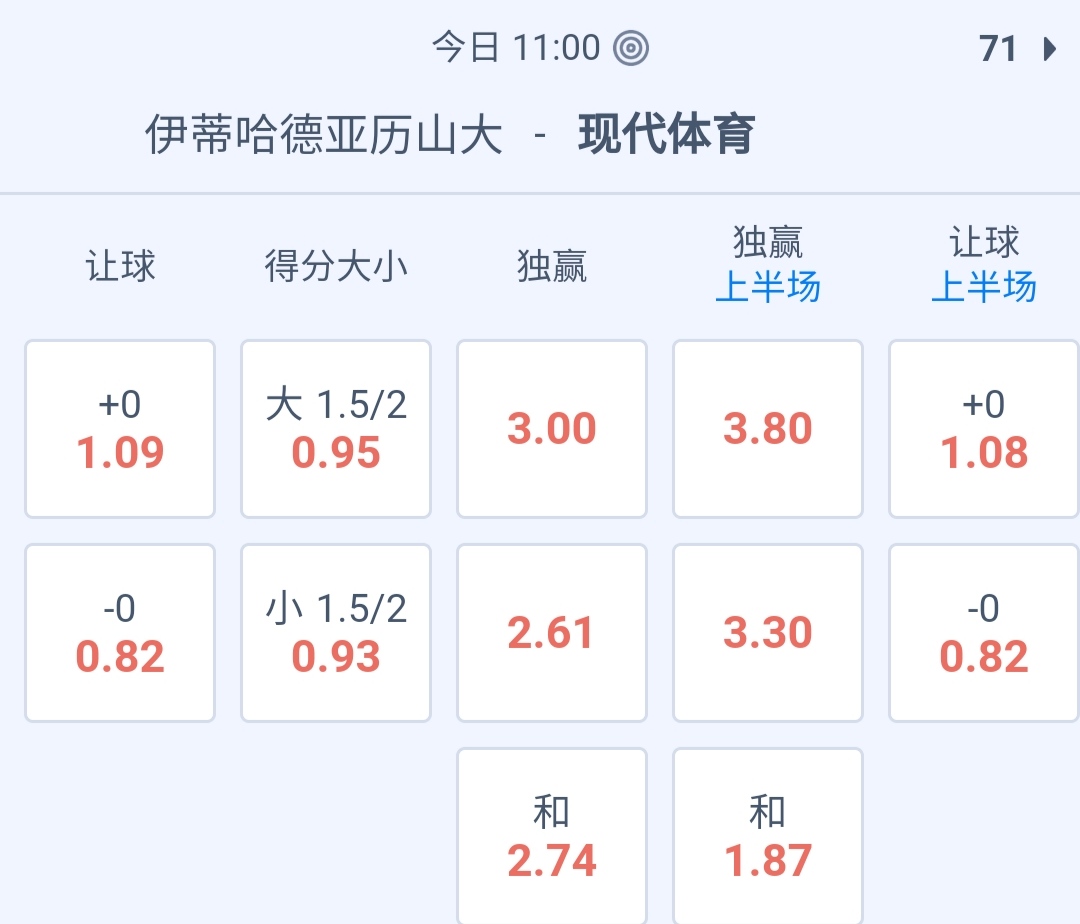1080x924 pixels.
Task: Bet on first-half draw at 1.87
Action: (768, 837)
